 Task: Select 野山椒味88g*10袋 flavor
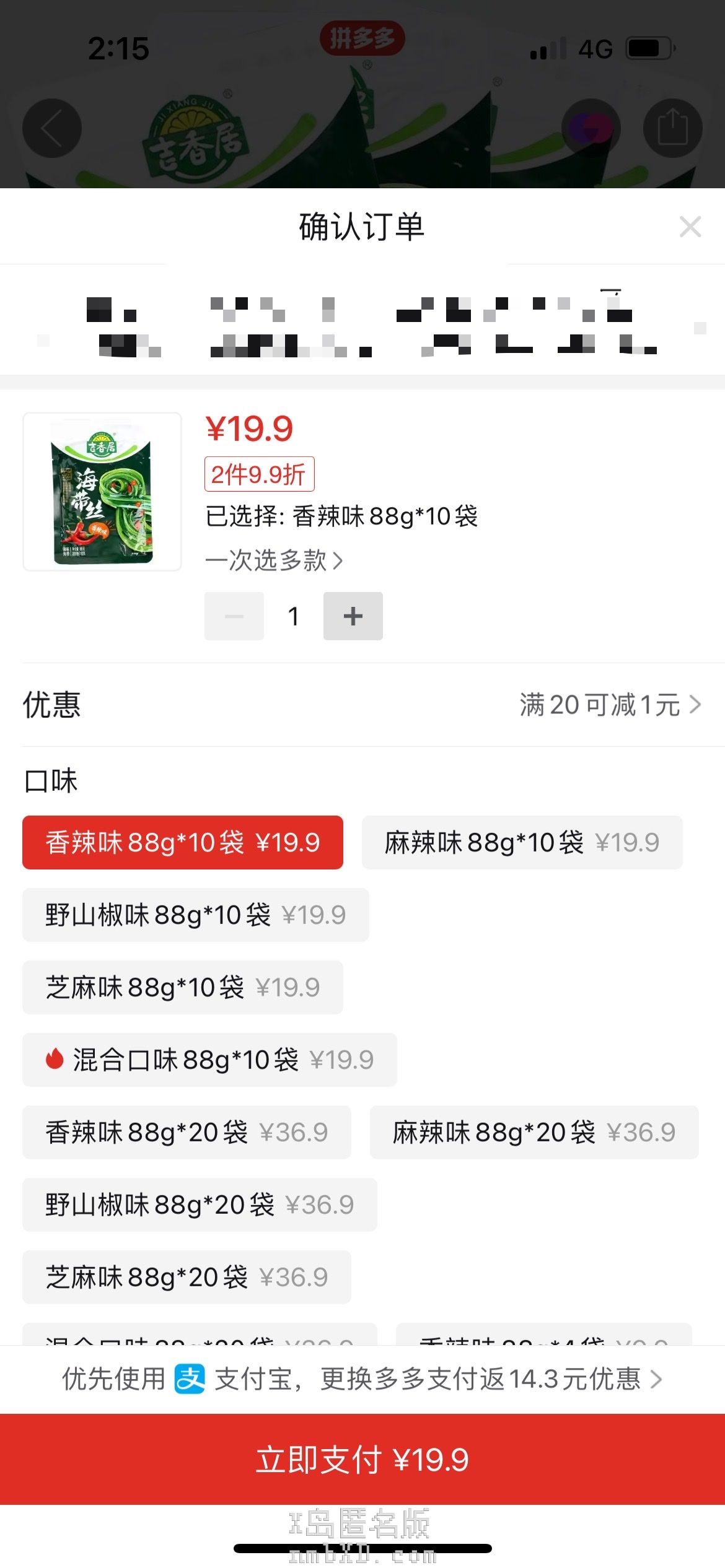[195, 915]
